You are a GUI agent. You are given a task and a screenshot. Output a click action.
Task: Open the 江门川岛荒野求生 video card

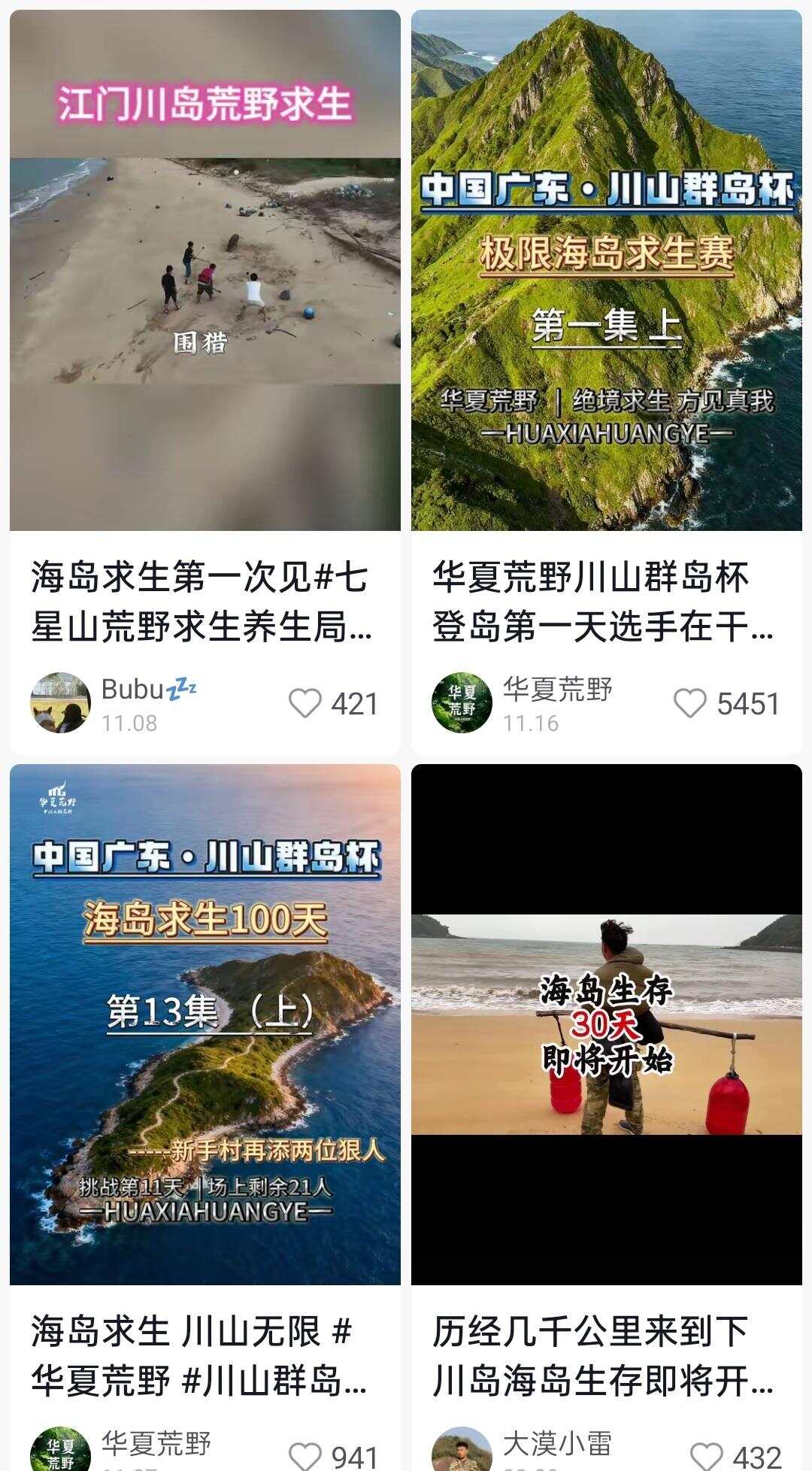[205, 271]
